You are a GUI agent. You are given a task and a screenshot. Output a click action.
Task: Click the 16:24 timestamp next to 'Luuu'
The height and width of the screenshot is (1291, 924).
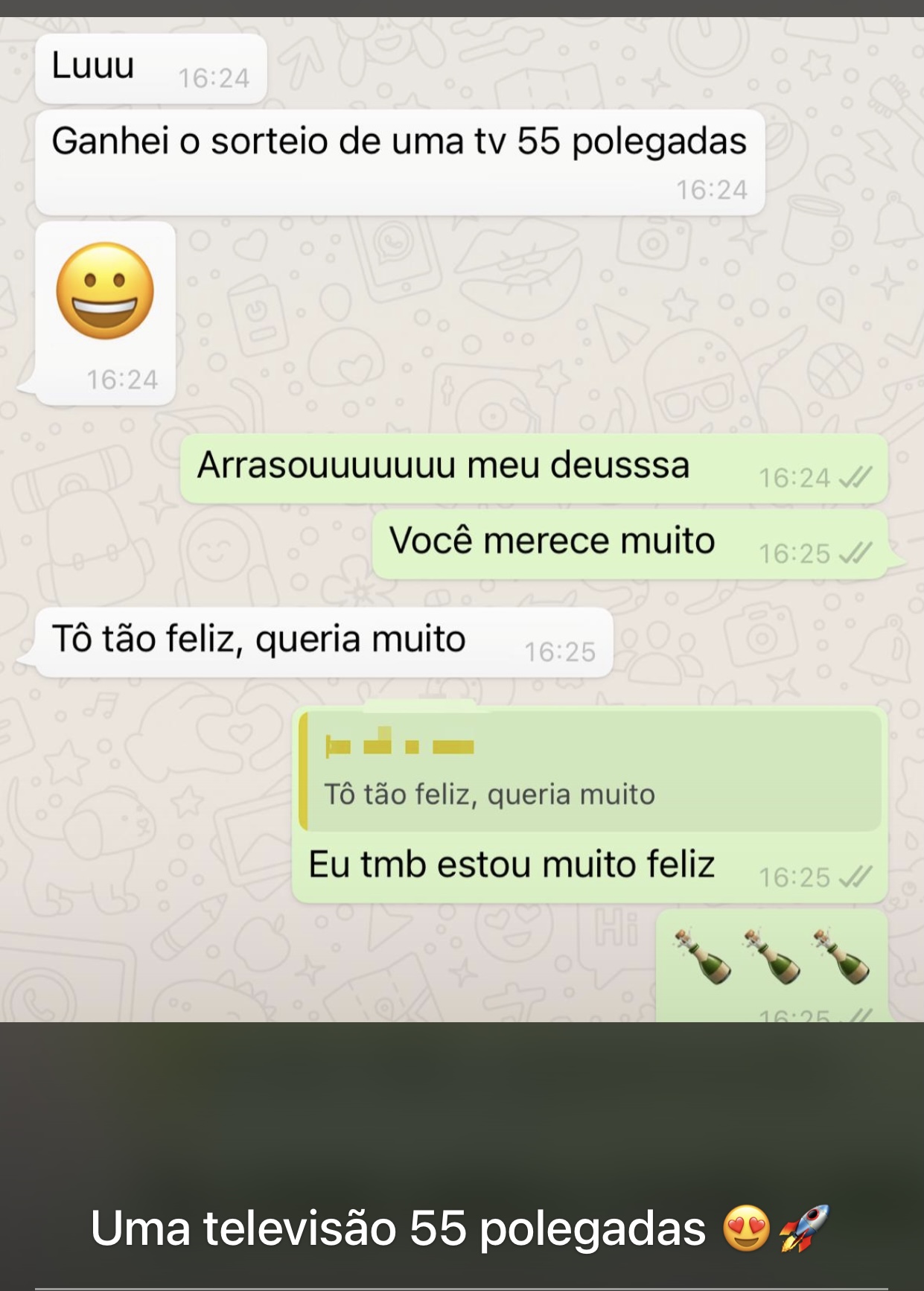coord(215,74)
